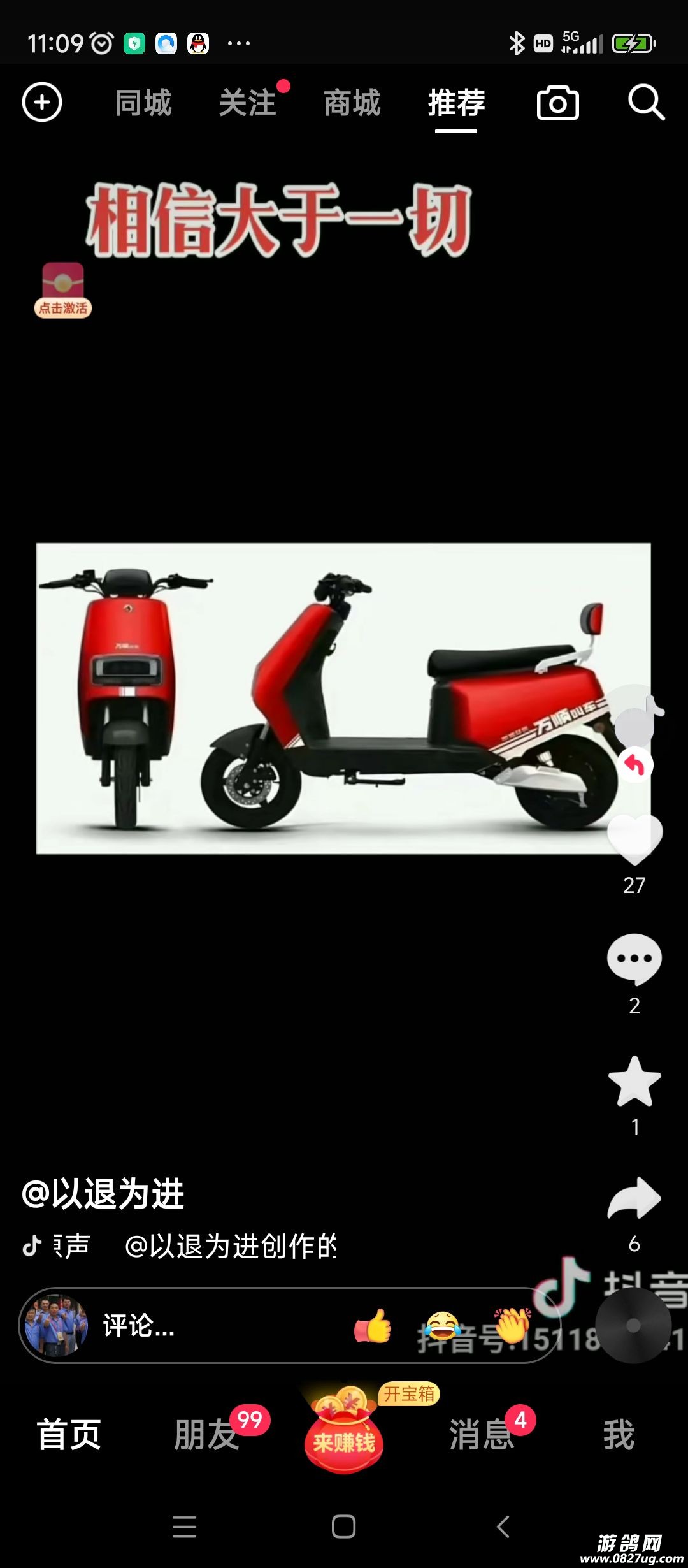This screenshot has width=688, height=1568.
Task: Favorite the video with the star icon
Action: pos(634,1082)
